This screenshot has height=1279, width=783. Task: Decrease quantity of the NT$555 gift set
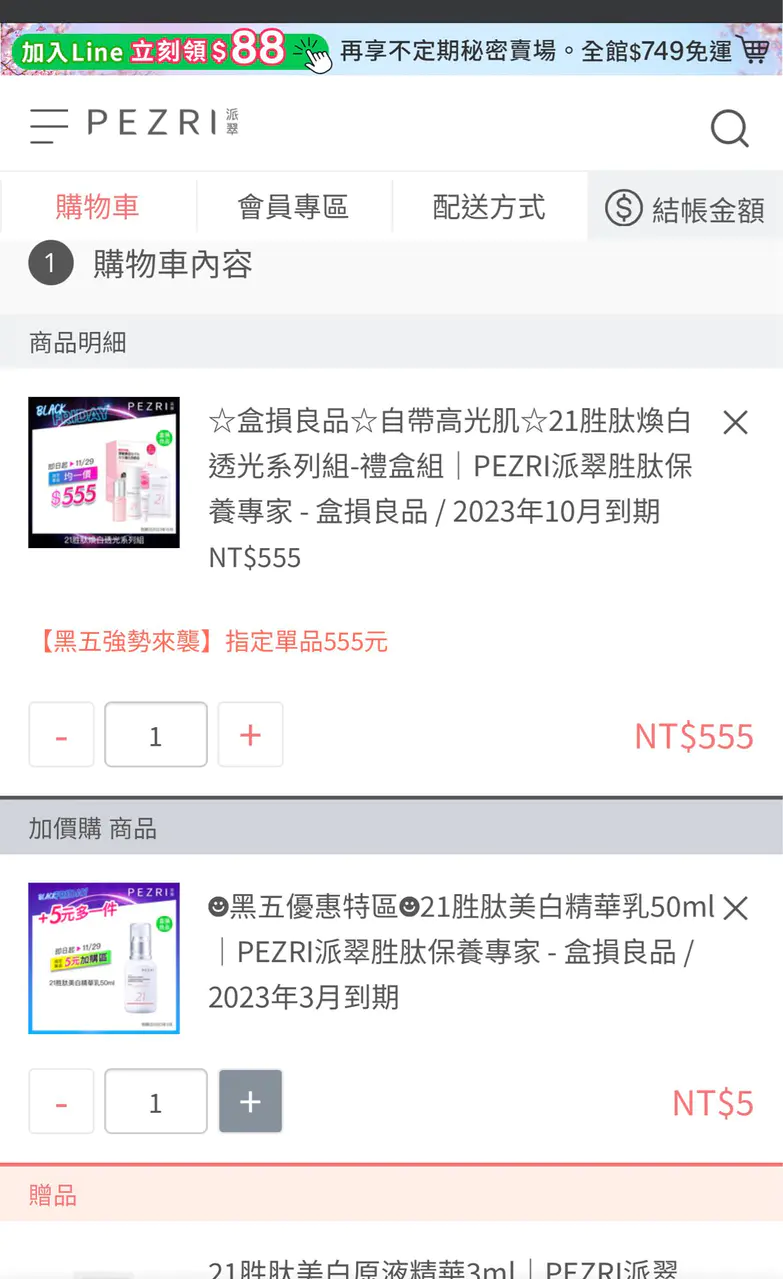pyautogui.click(x=61, y=735)
